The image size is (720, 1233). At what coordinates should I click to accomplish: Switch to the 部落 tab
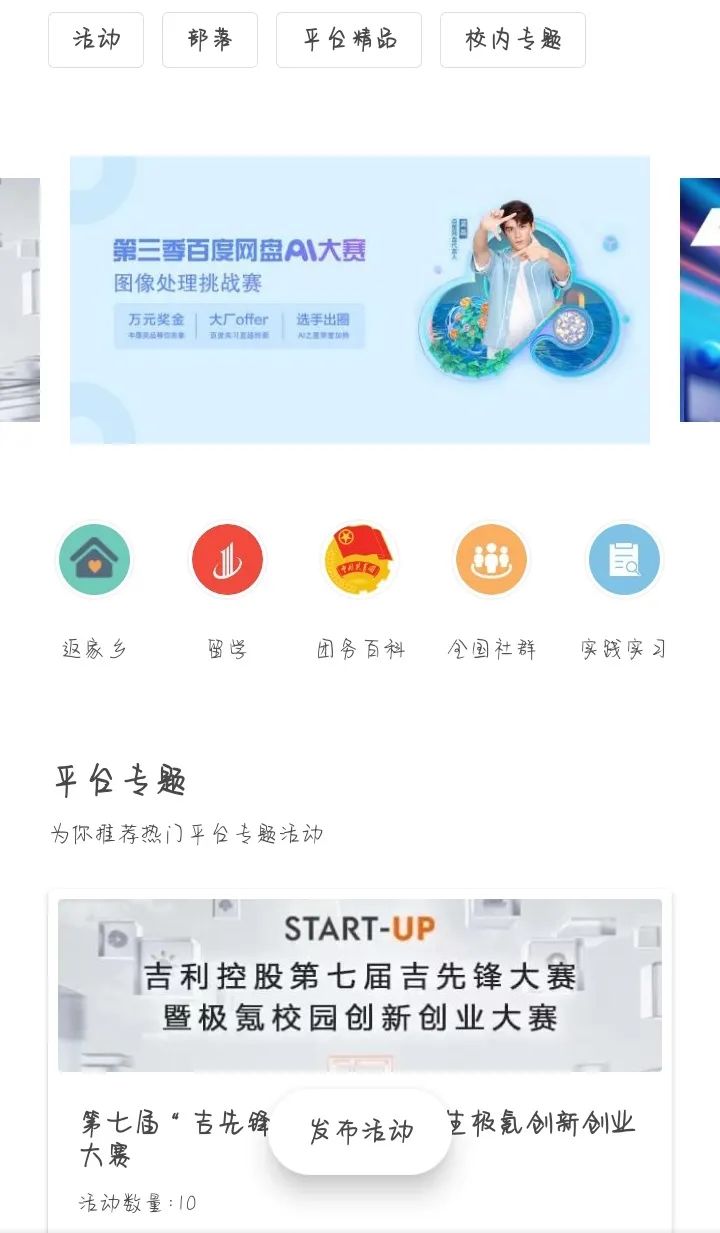point(208,40)
